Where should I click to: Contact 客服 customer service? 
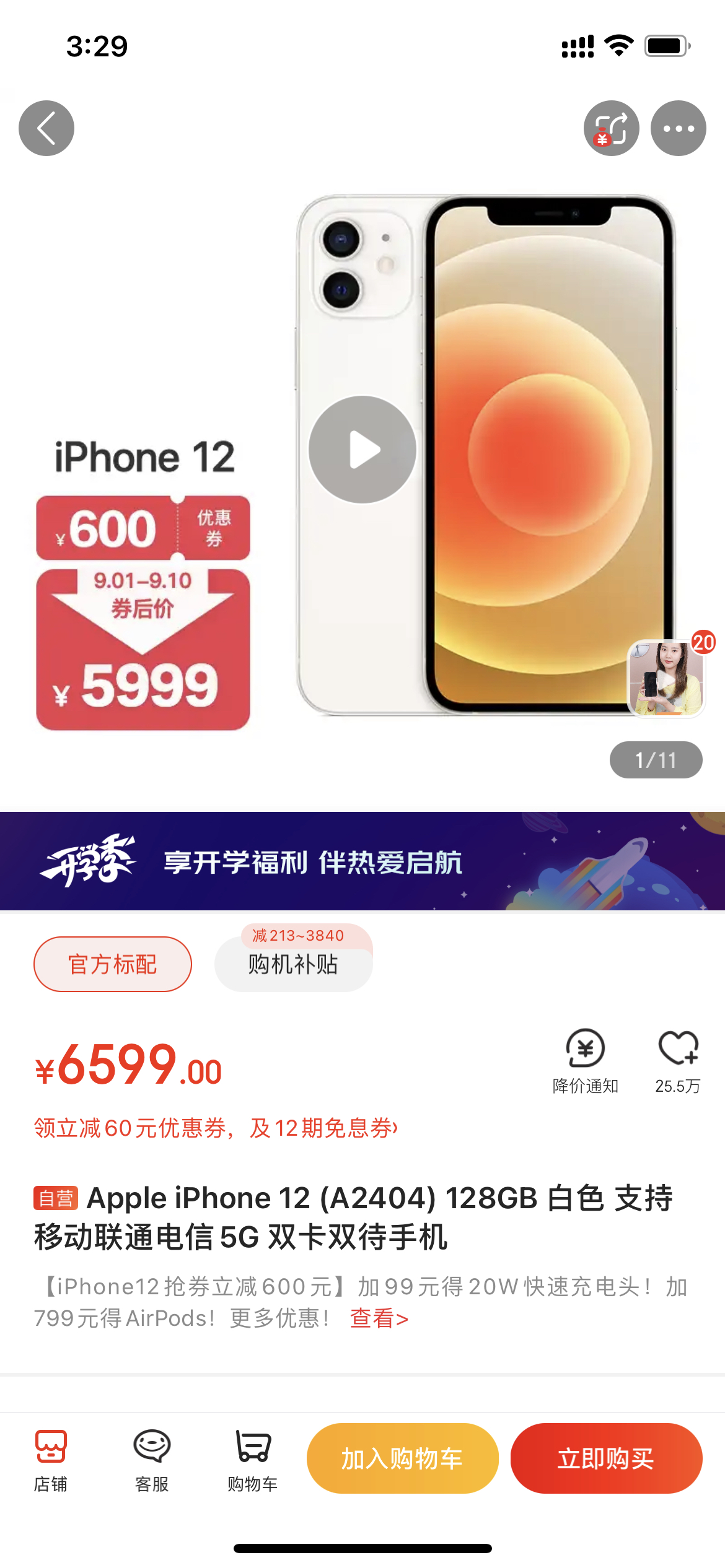click(x=152, y=1460)
